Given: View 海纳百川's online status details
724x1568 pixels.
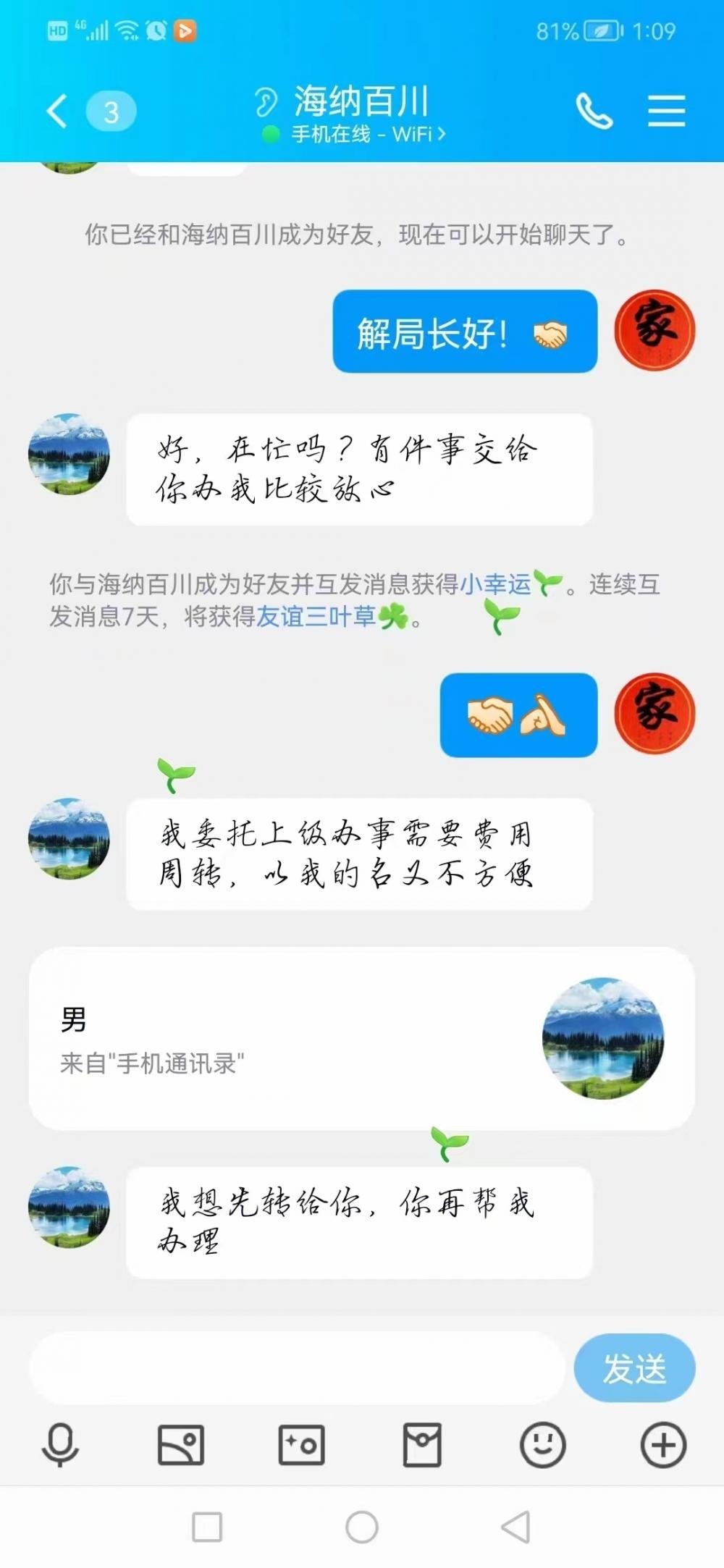Looking at the screenshot, I should 368,135.
